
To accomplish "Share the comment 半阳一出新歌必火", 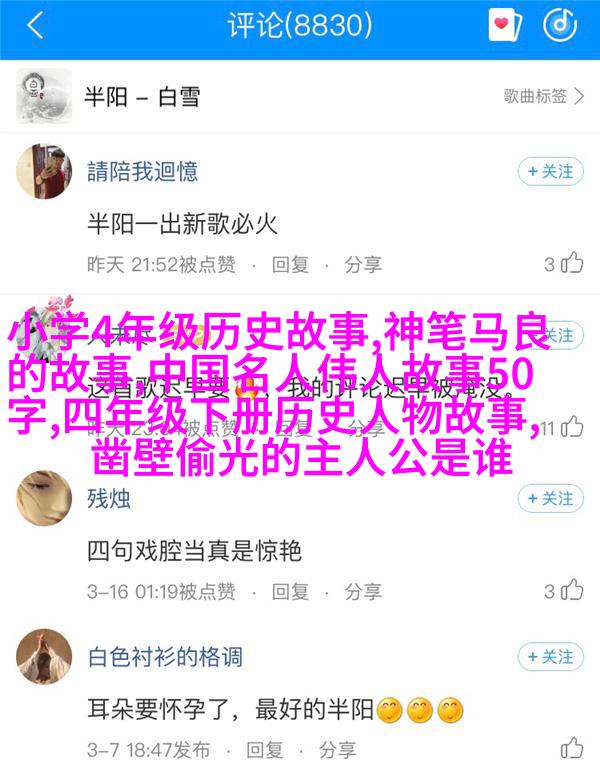I will point(364,264).
